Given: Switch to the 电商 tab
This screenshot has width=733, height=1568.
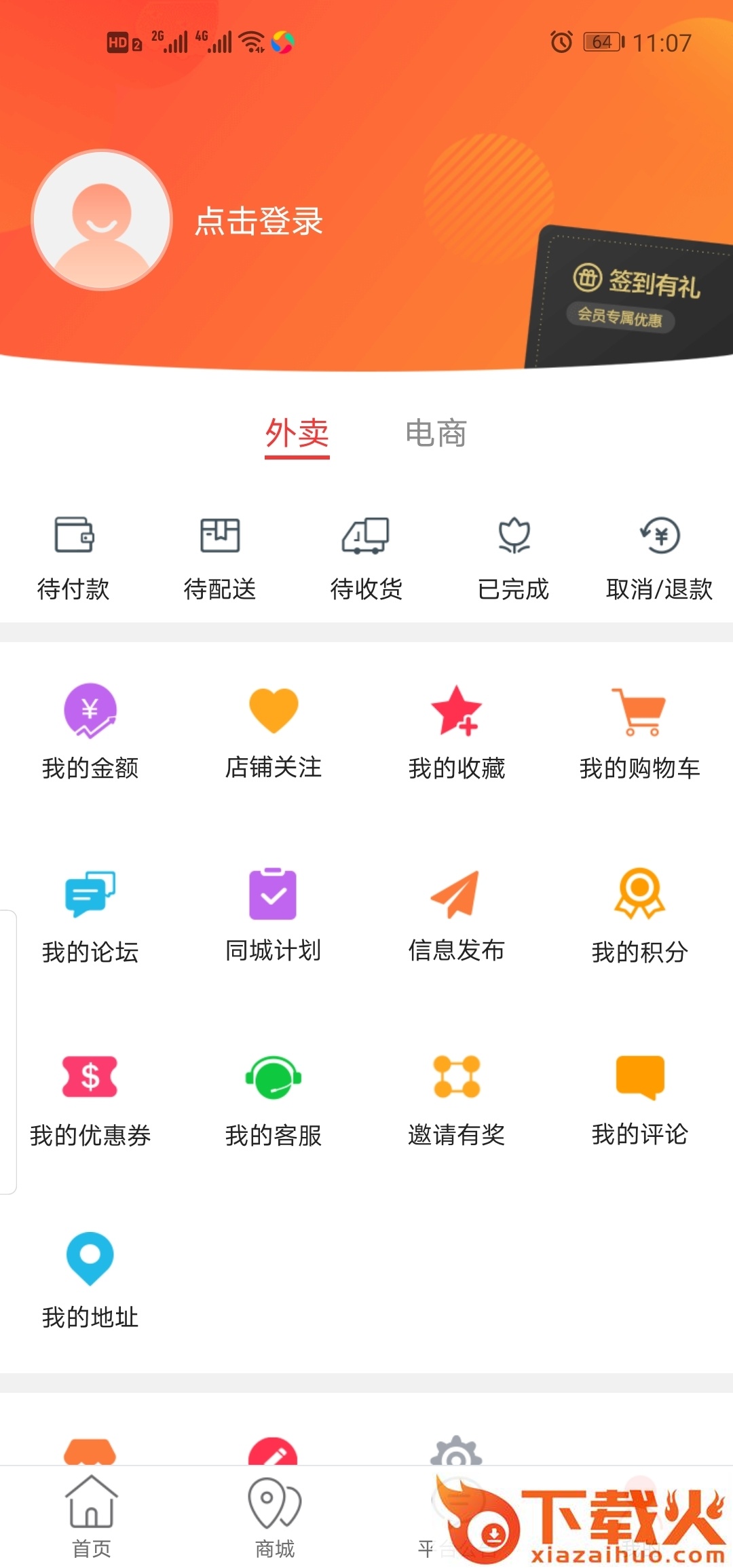Looking at the screenshot, I should pos(436,433).
